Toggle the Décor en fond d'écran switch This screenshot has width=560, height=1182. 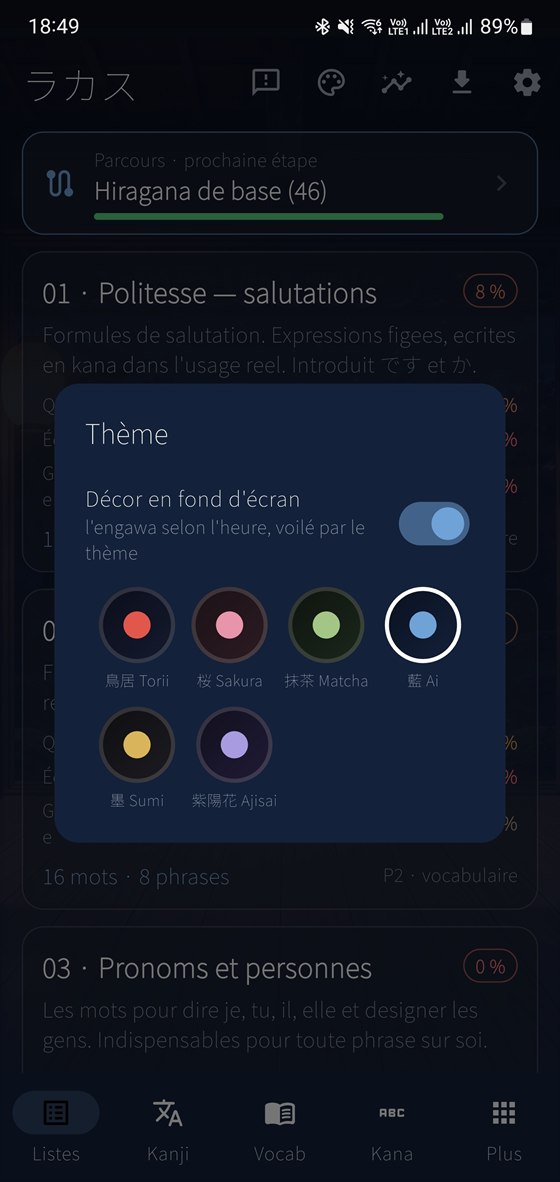tap(433, 523)
